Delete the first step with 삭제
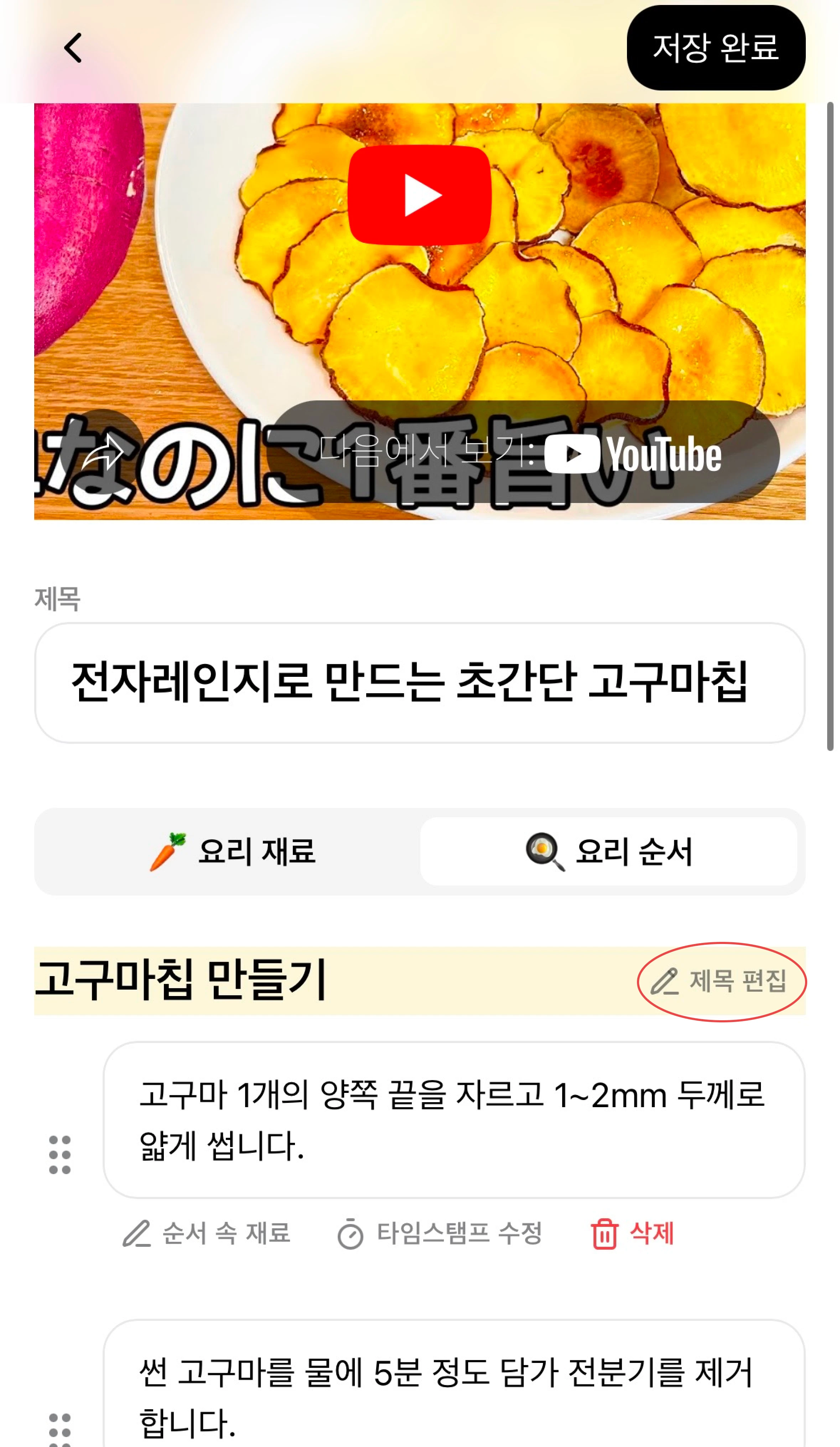 click(633, 1233)
